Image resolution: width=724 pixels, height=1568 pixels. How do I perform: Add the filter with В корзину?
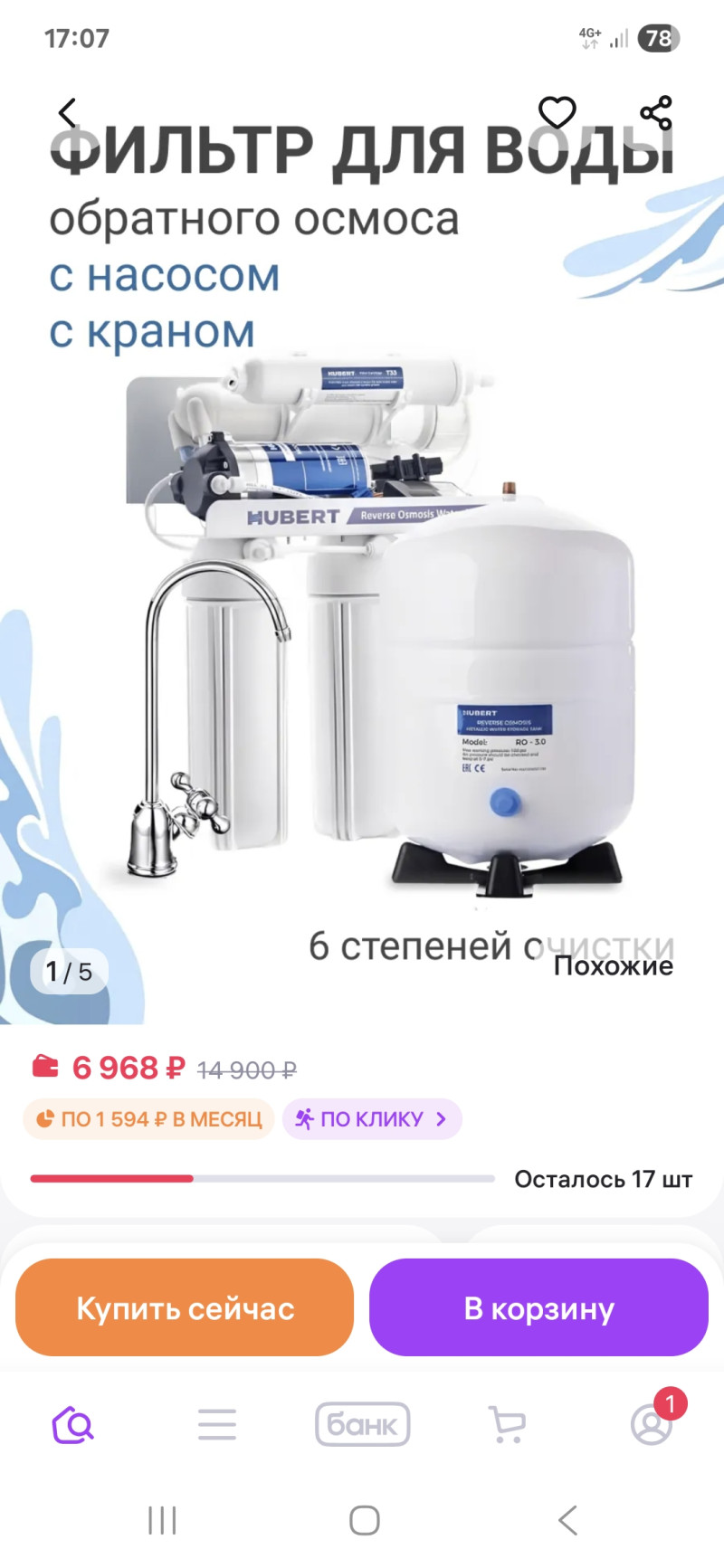[x=538, y=1307]
